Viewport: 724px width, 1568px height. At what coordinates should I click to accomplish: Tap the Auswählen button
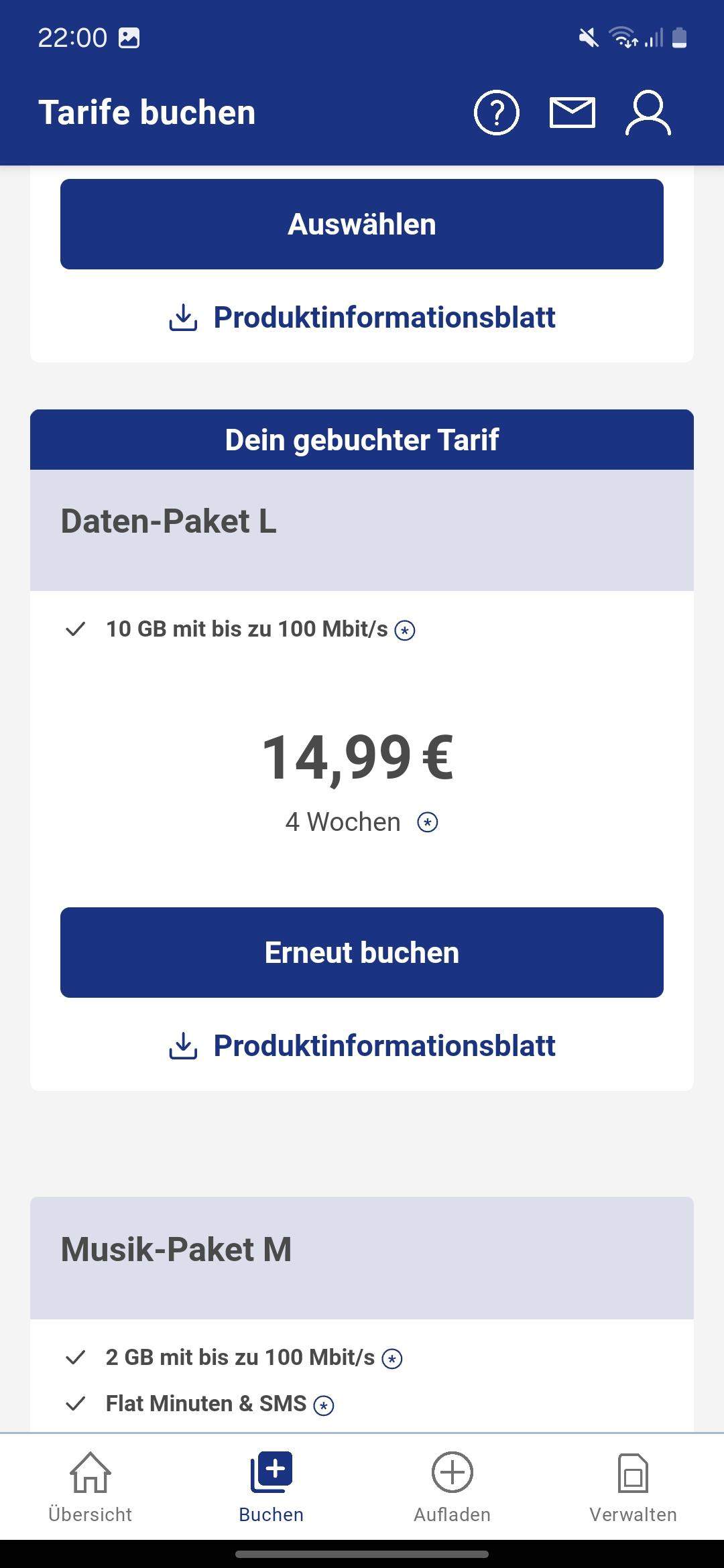click(x=362, y=224)
